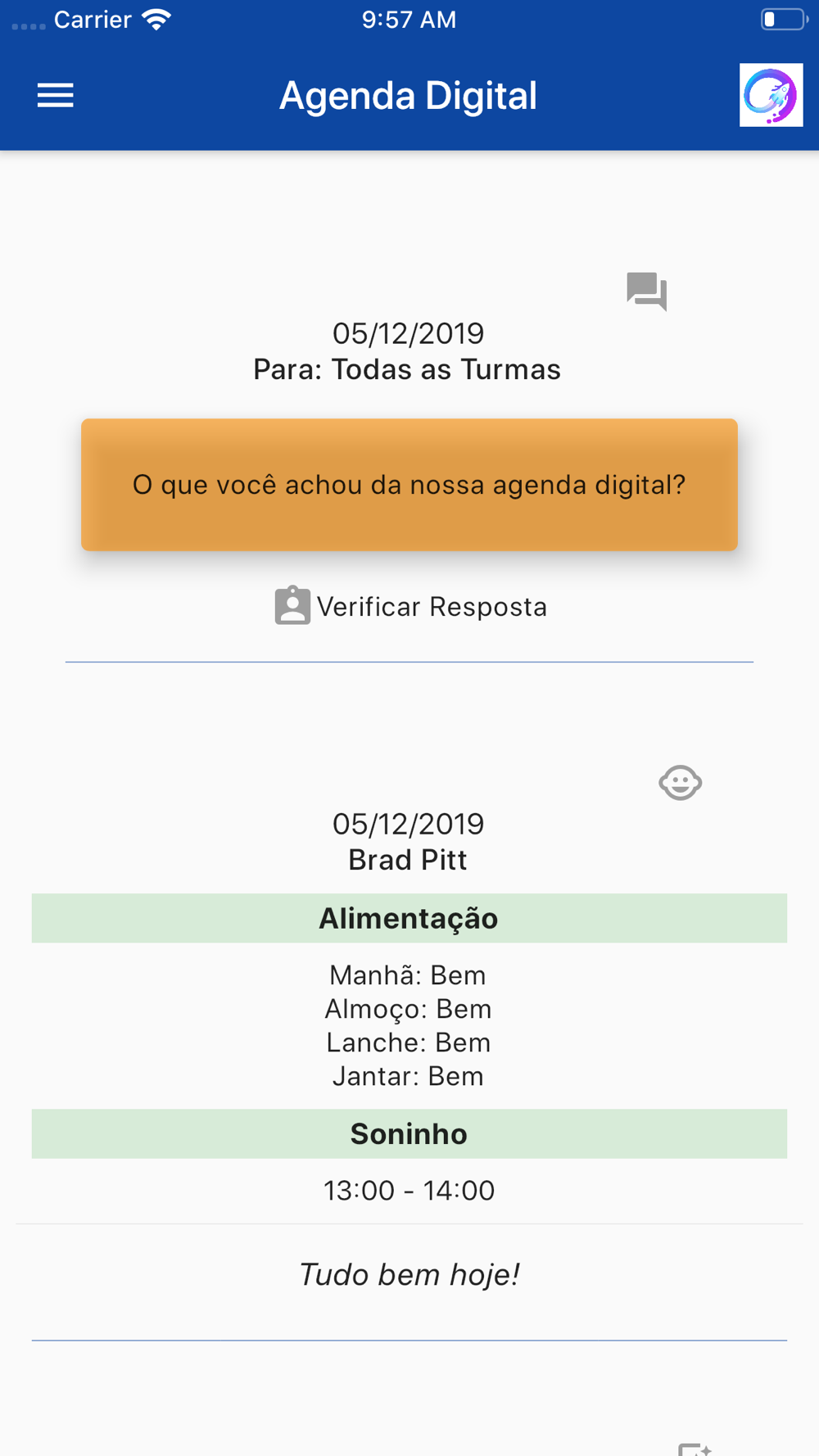Open the chat bubbles icon above the survey post
The width and height of the screenshot is (819, 1456).
click(647, 291)
